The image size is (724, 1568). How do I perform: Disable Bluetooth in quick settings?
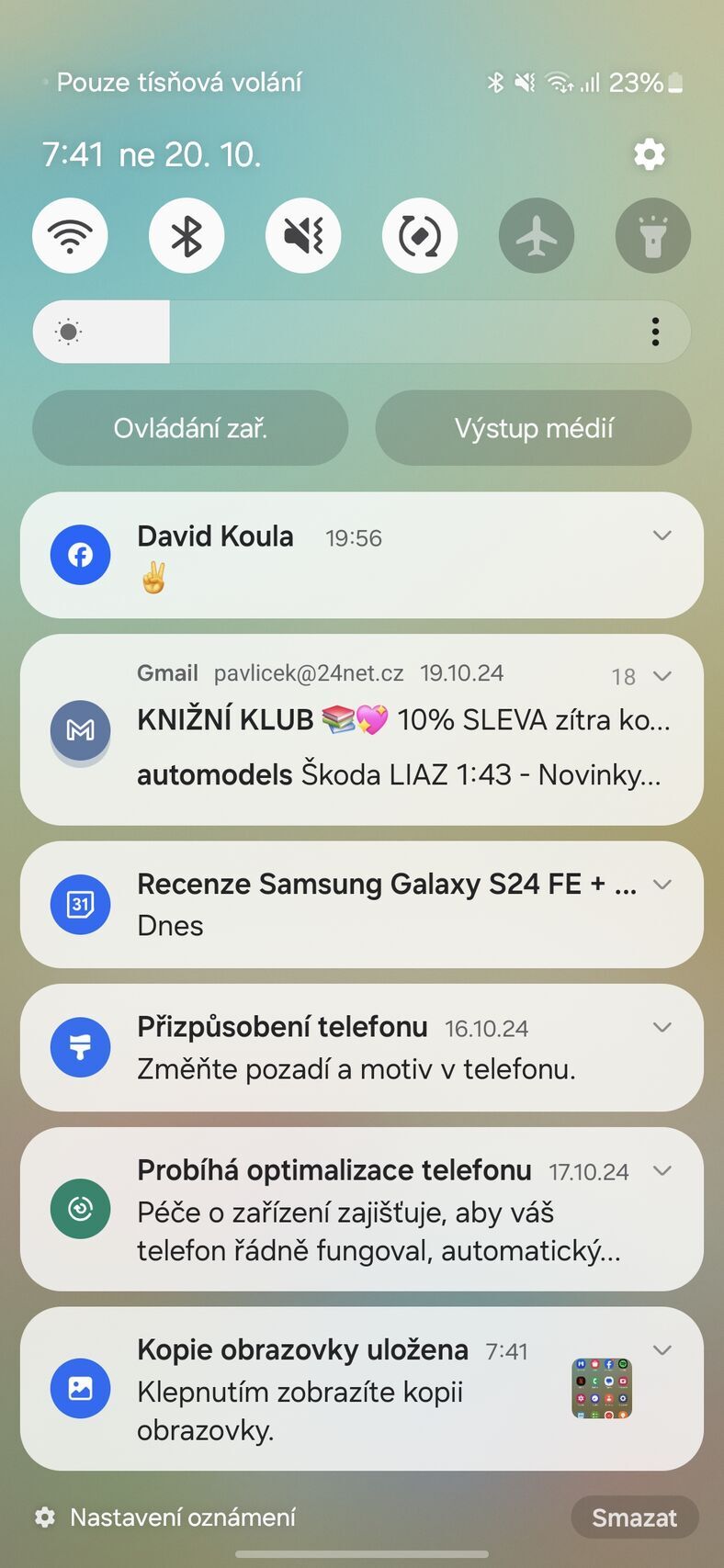click(x=187, y=235)
